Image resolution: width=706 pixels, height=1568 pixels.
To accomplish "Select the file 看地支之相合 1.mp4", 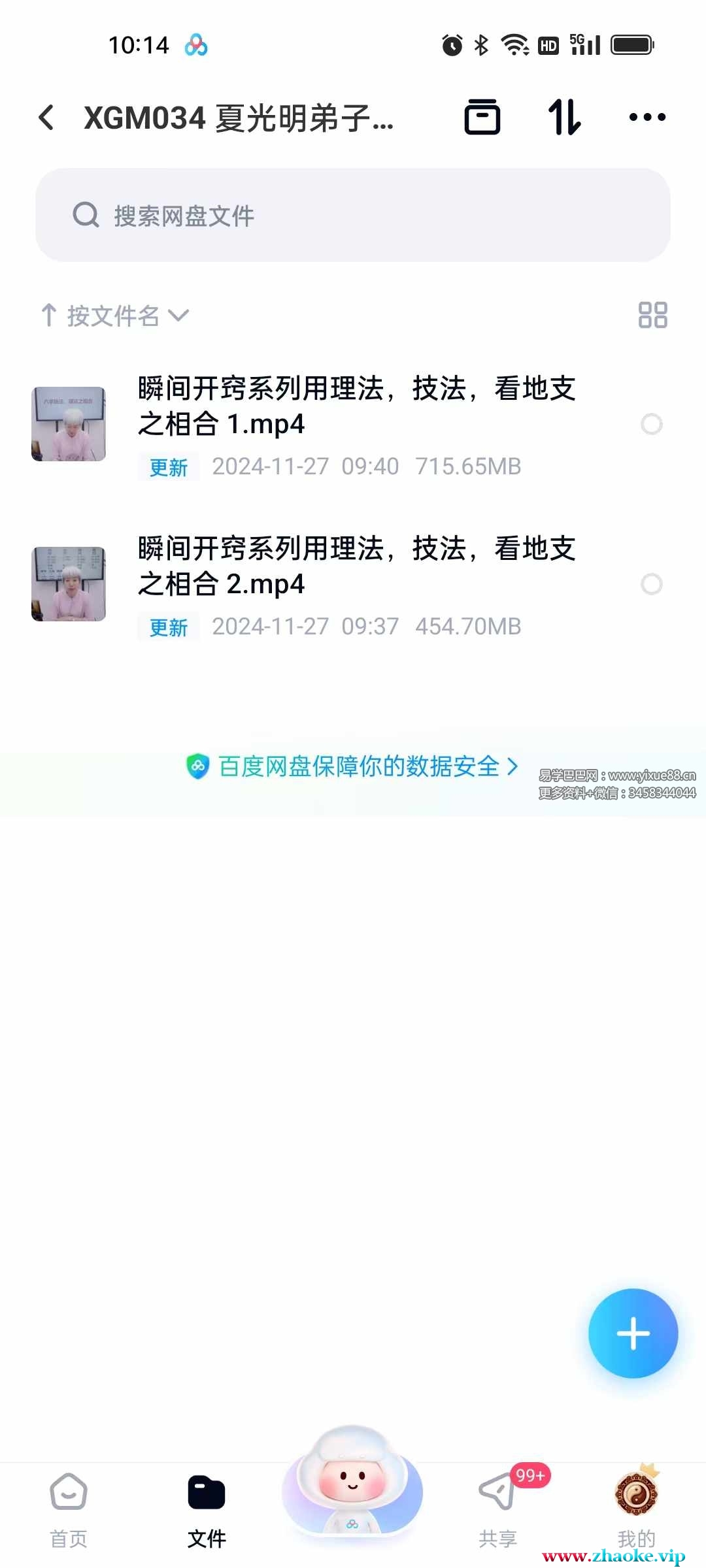I will [651, 424].
